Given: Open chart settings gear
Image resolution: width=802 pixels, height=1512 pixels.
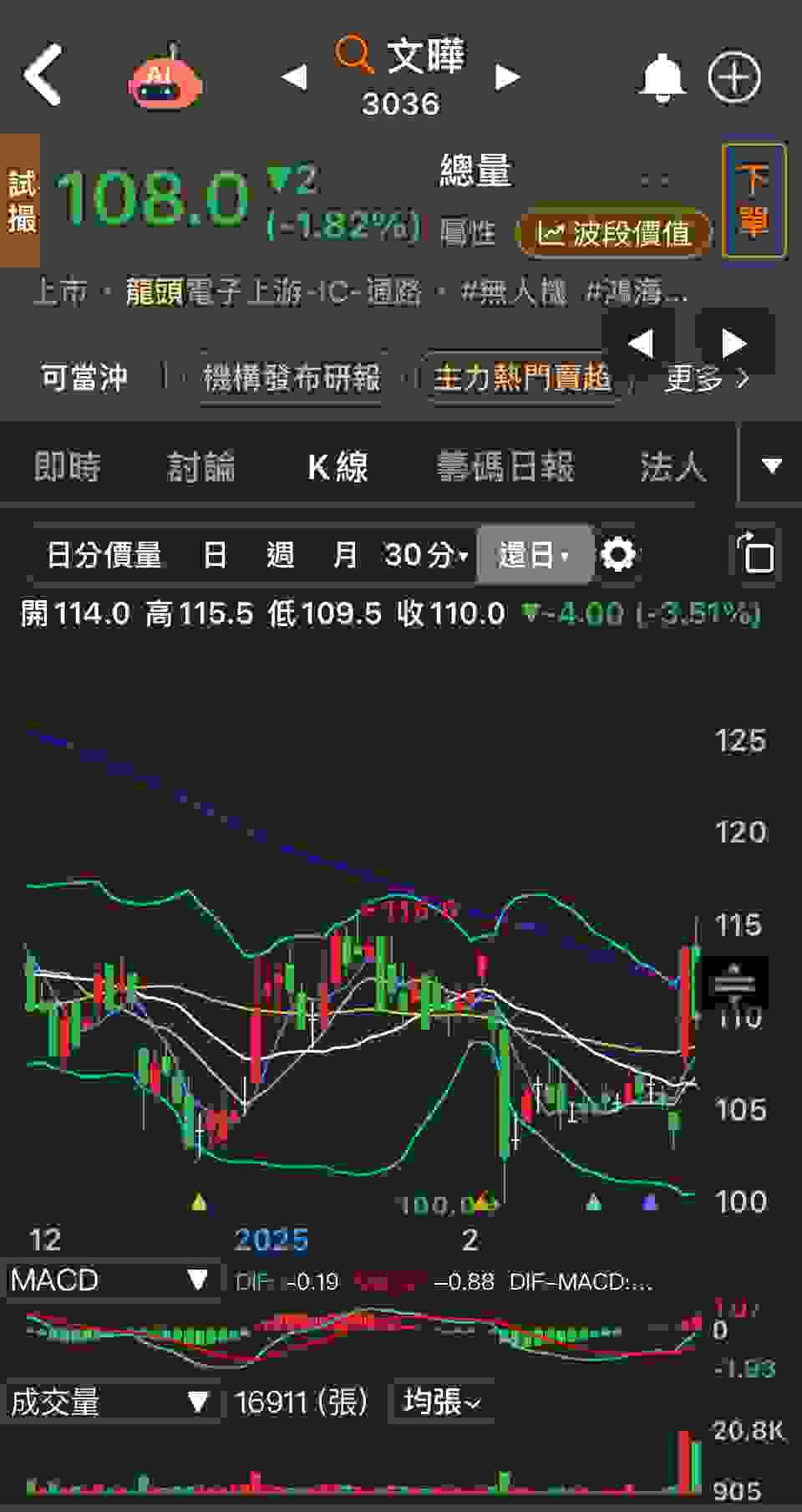Looking at the screenshot, I should (x=618, y=554).
